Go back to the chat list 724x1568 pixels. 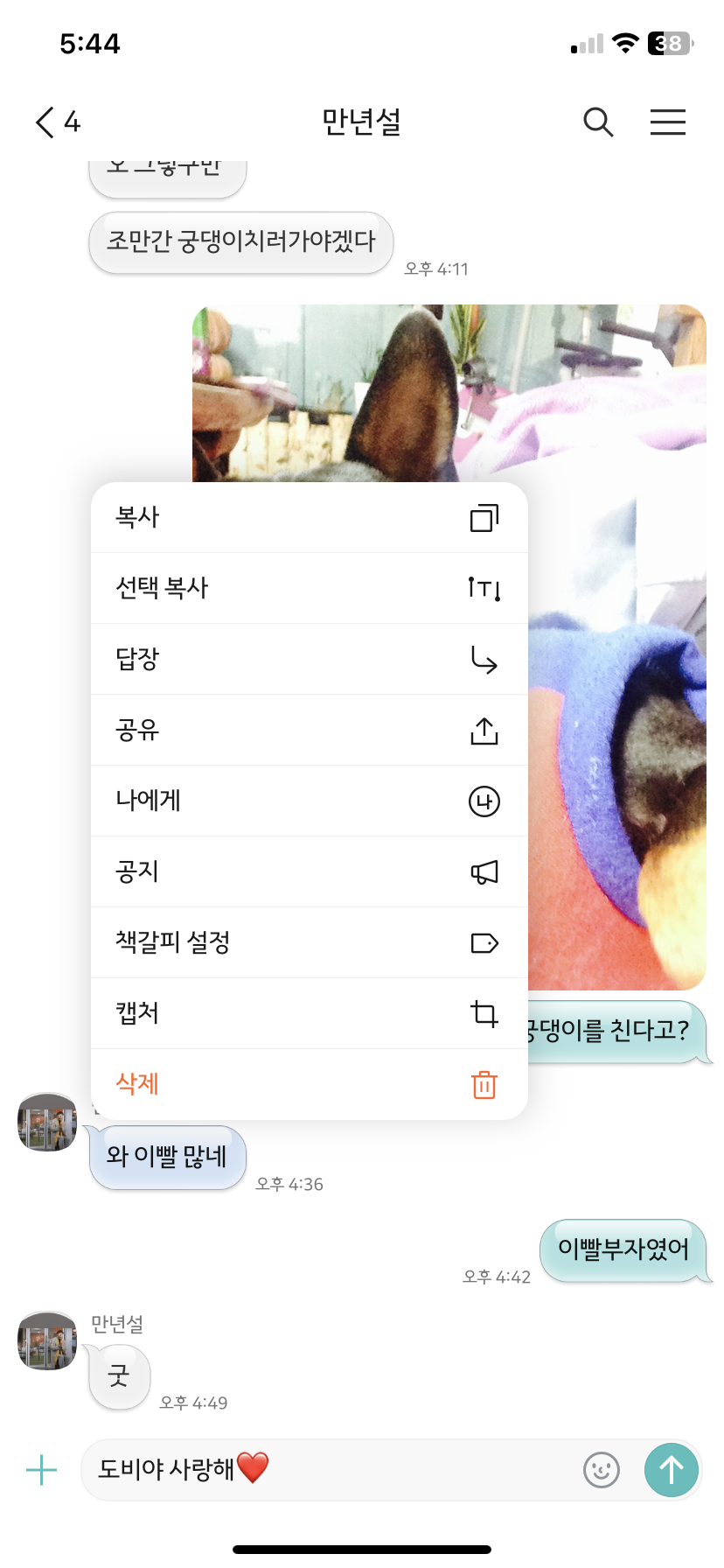tap(58, 122)
